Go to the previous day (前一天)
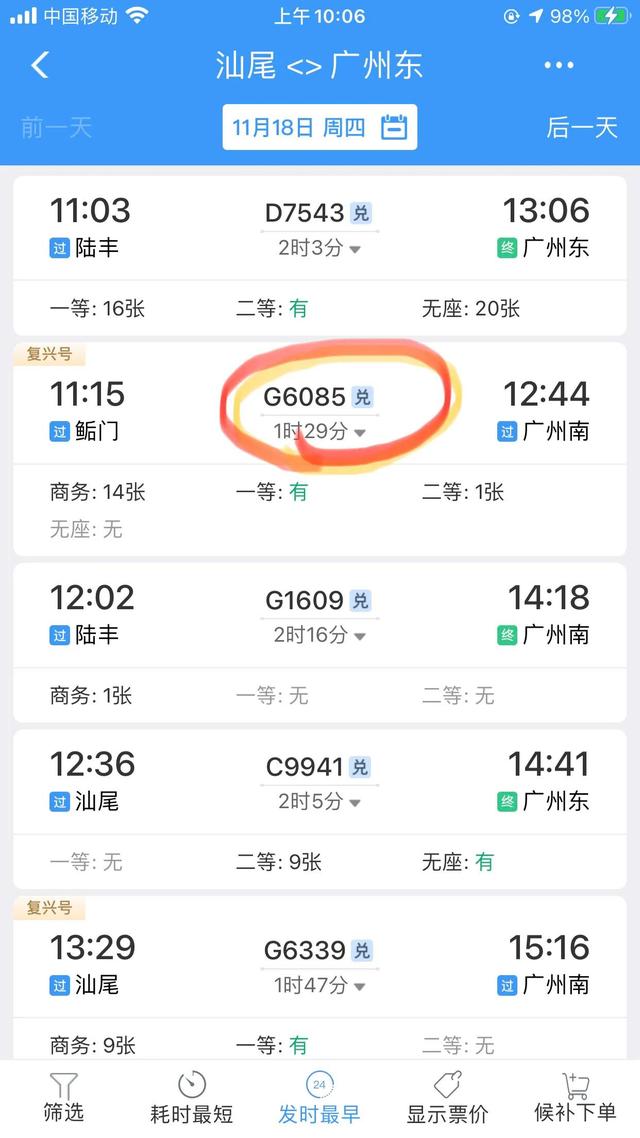 (x=57, y=128)
